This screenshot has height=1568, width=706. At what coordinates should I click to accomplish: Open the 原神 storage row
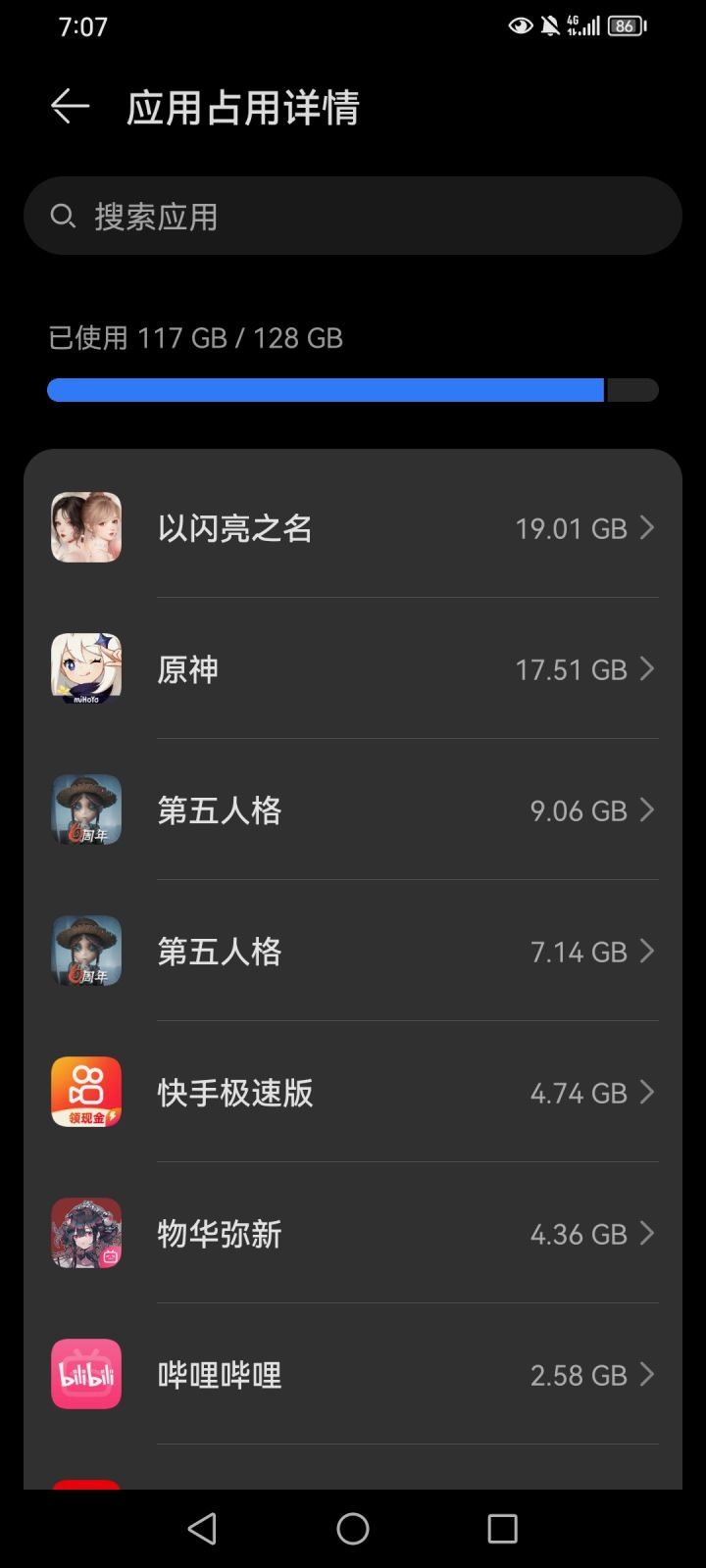click(353, 669)
